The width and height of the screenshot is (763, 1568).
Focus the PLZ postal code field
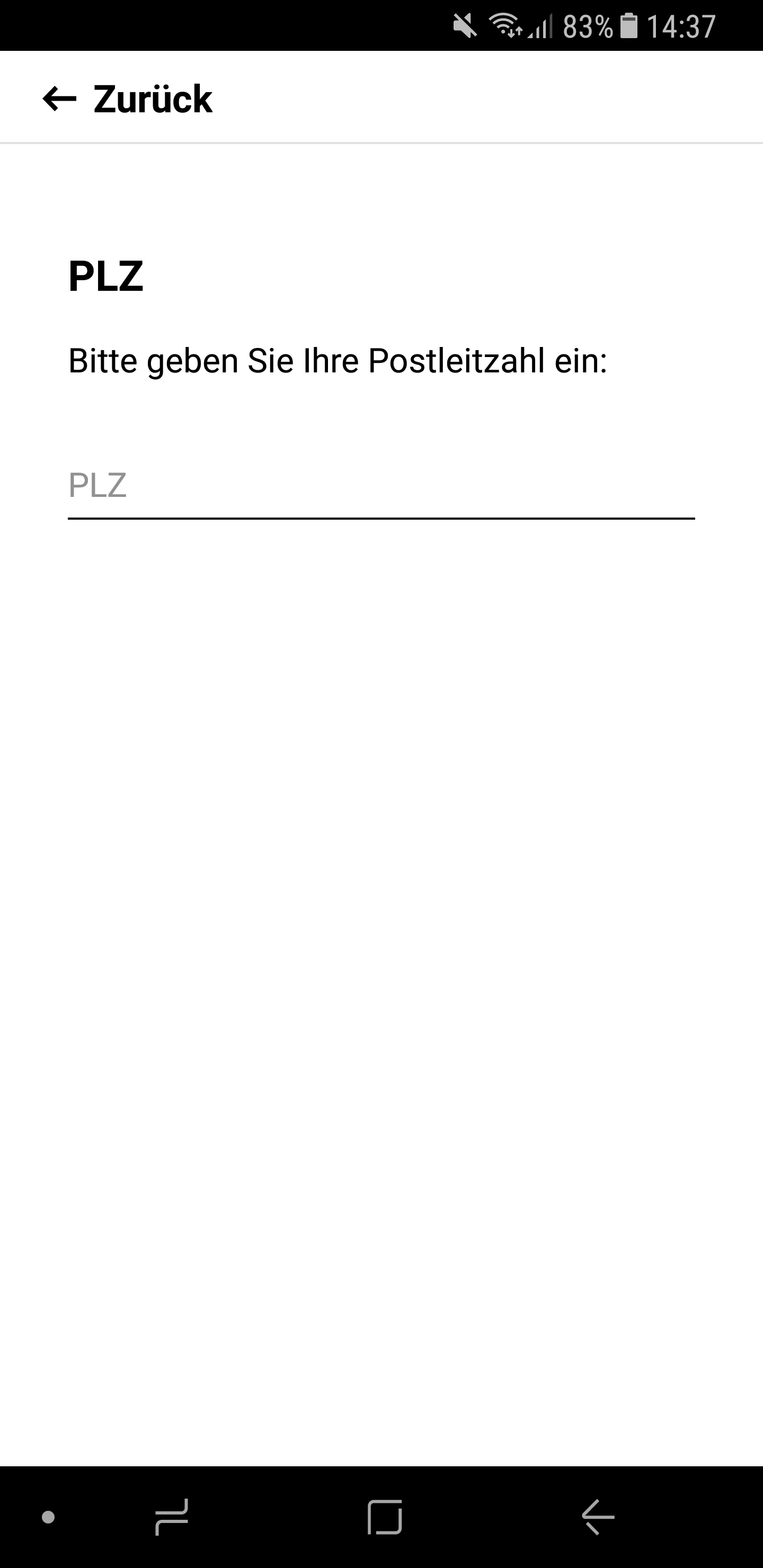click(380, 486)
